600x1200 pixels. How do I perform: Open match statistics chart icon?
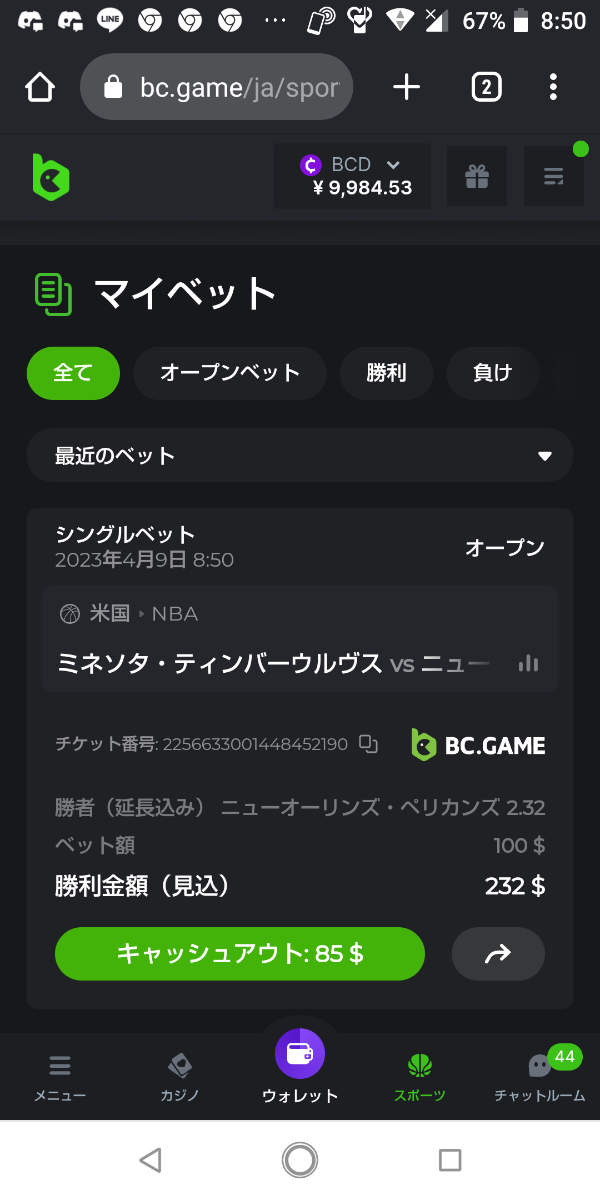click(x=529, y=663)
